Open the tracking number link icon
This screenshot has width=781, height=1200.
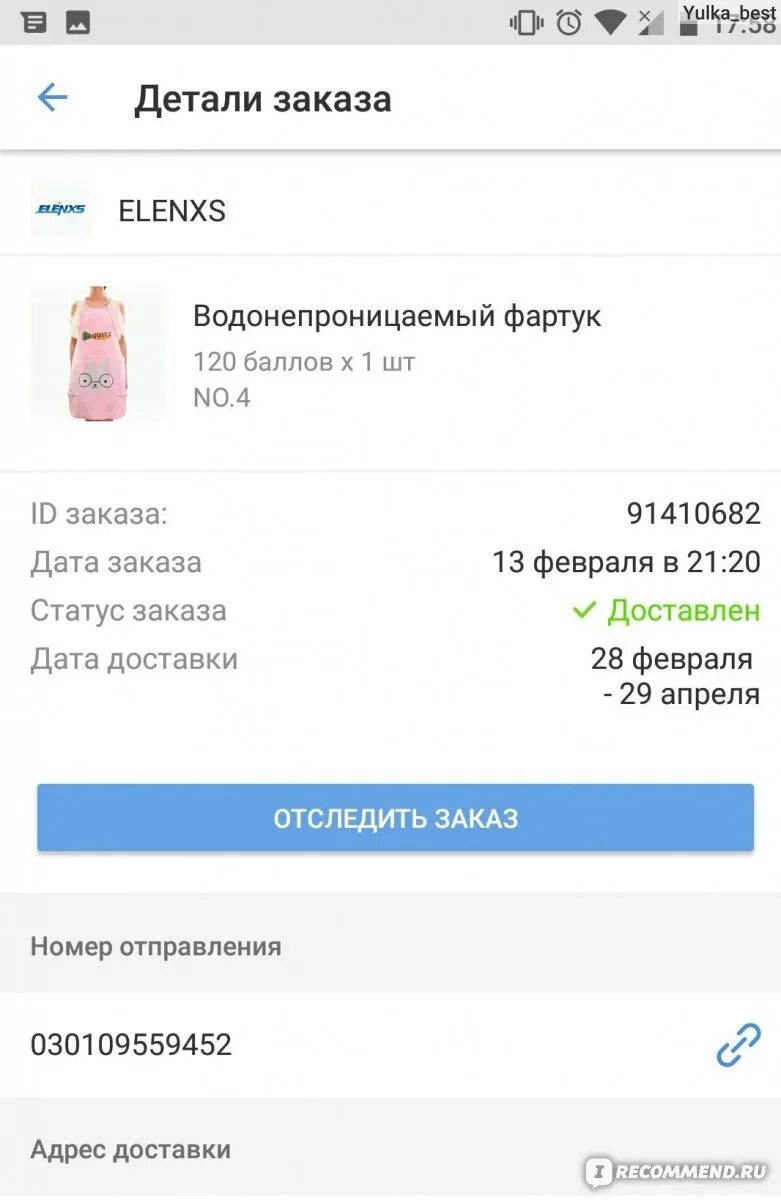point(738,1045)
